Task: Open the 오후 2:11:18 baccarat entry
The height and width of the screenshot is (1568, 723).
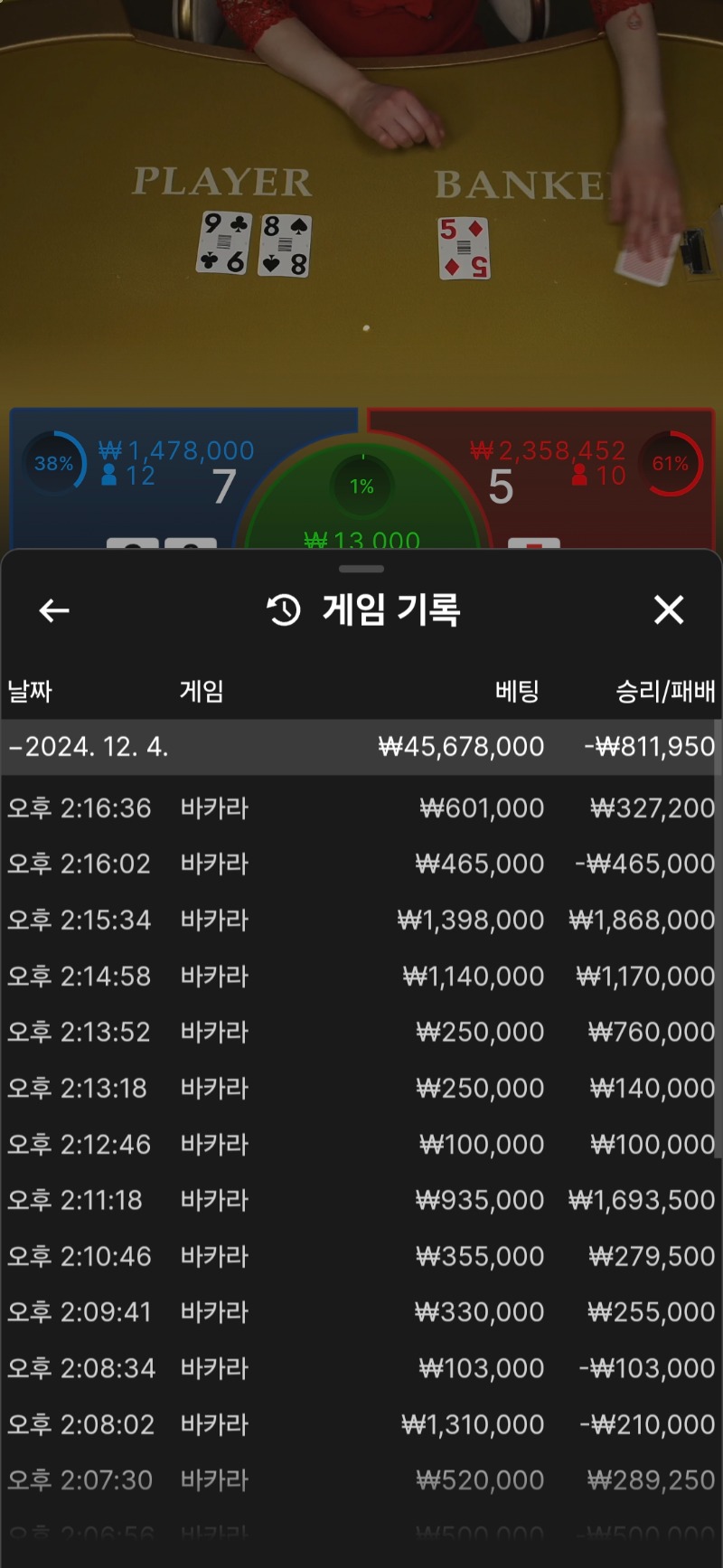Action: 360,1200
